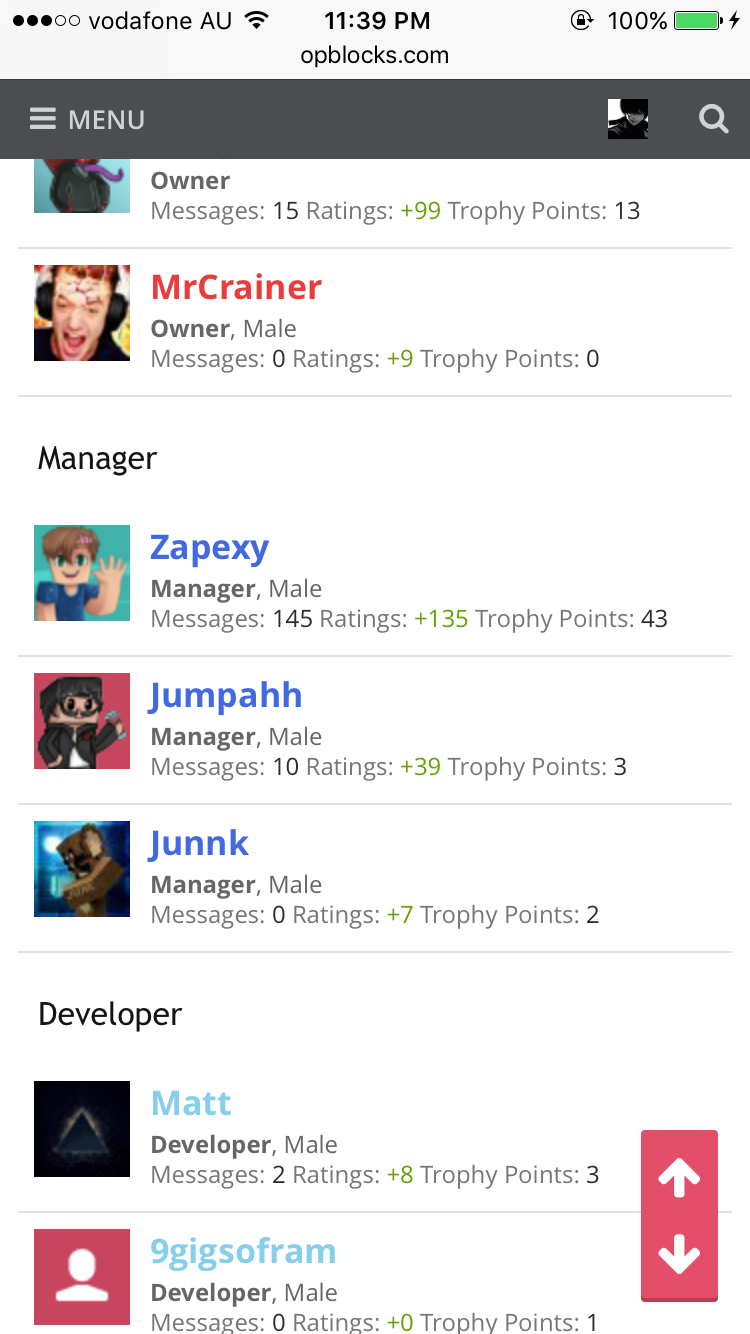Screen dimensions: 750x1334
Task: Tap the opblocks.com address bar
Action: pyautogui.click(x=375, y=55)
